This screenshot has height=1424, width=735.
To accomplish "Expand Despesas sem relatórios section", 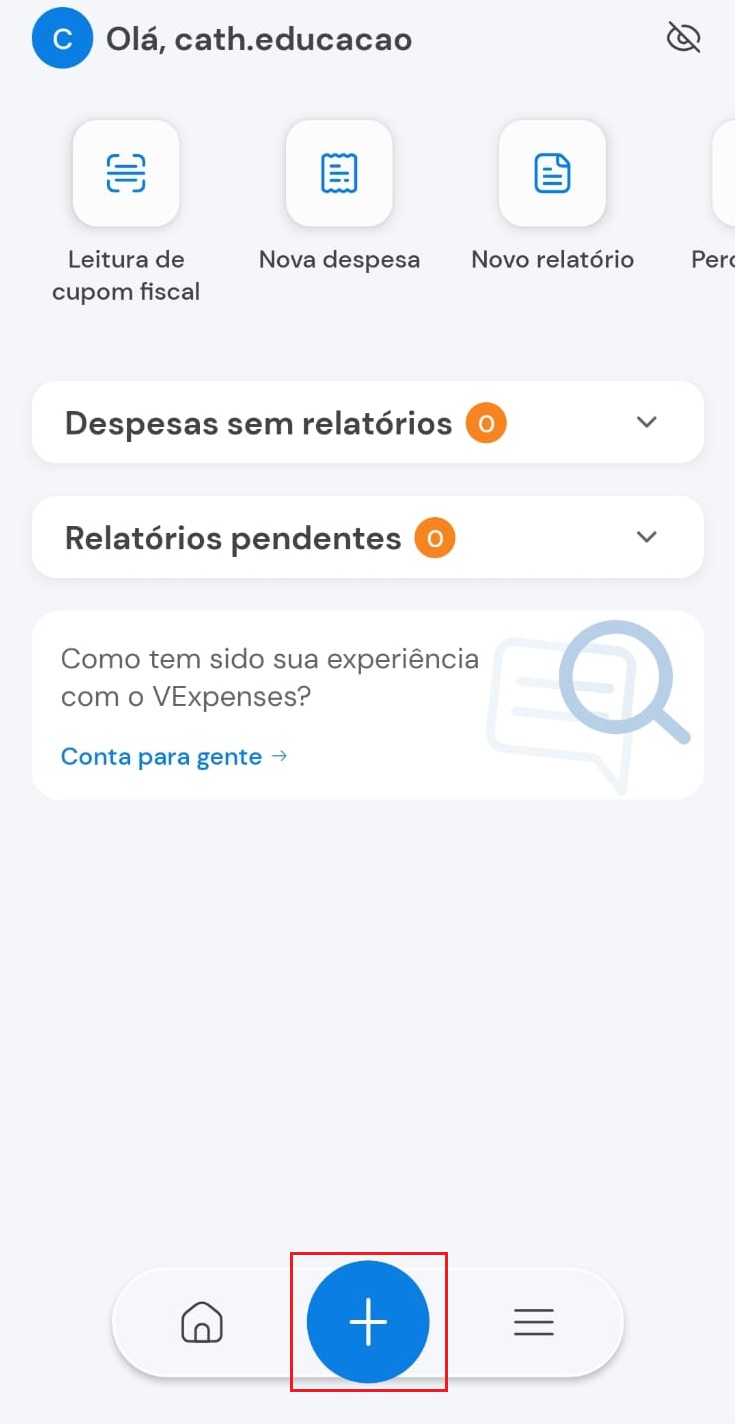I will click(368, 422).
